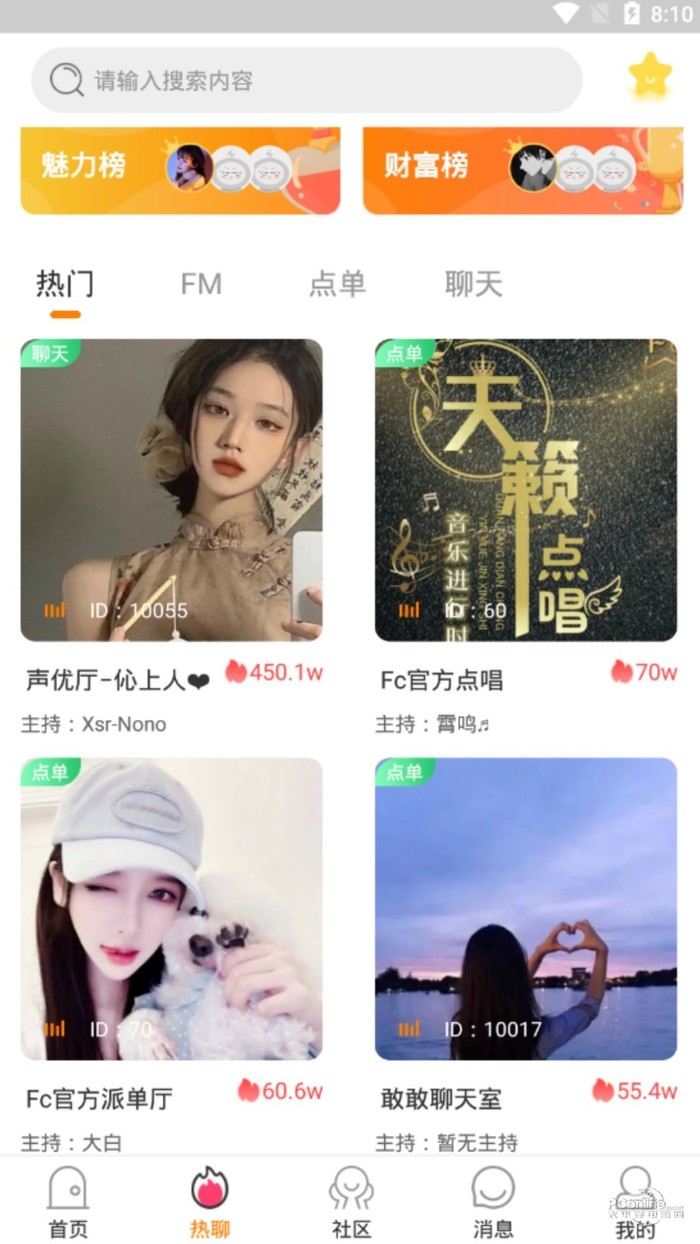Enter the 敢敢聊天室 room
This screenshot has height=1244, width=700.
(x=526, y=908)
